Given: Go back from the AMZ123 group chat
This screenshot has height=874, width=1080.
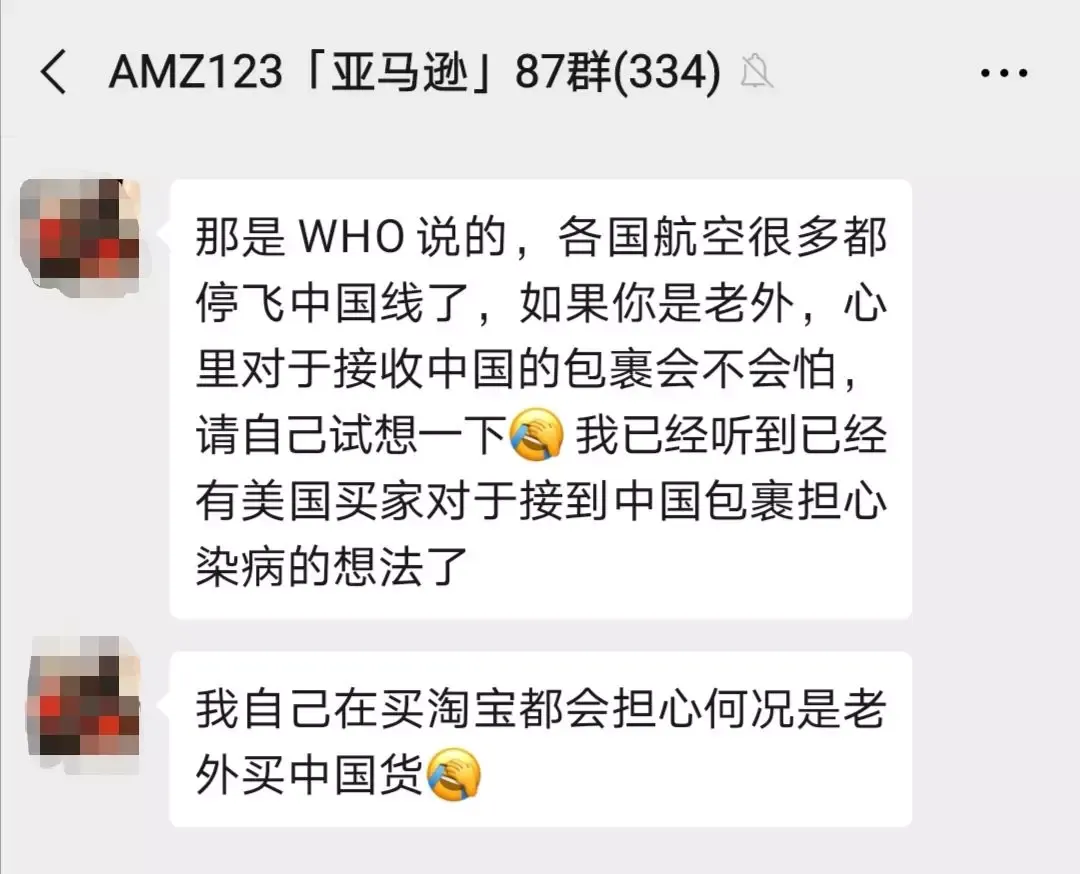Looking at the screenshot, I should click(x=54, y=73).
